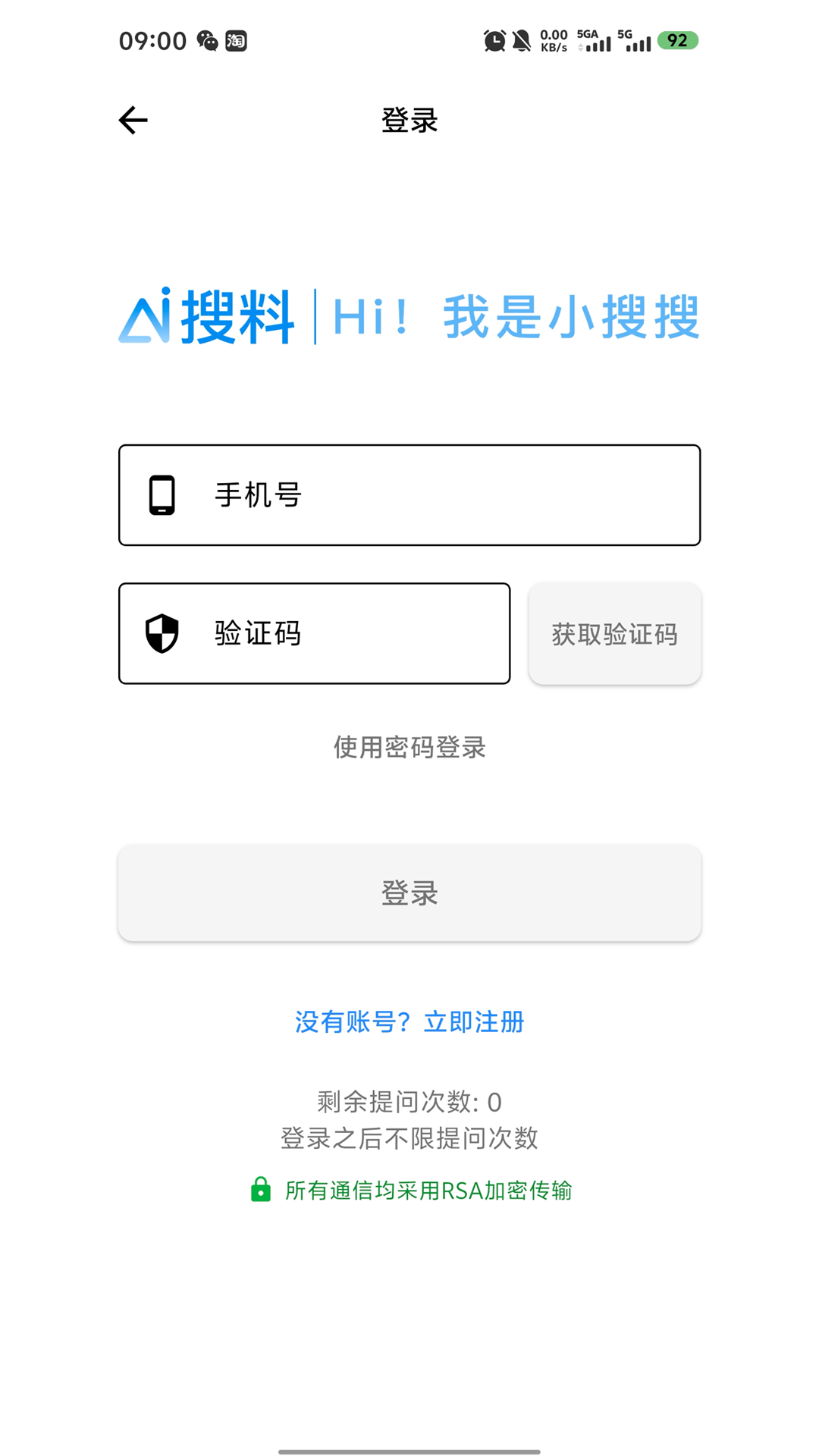Click 立即注册 to register an account
The image size is (819, 1456).
tap(475, 1022)
